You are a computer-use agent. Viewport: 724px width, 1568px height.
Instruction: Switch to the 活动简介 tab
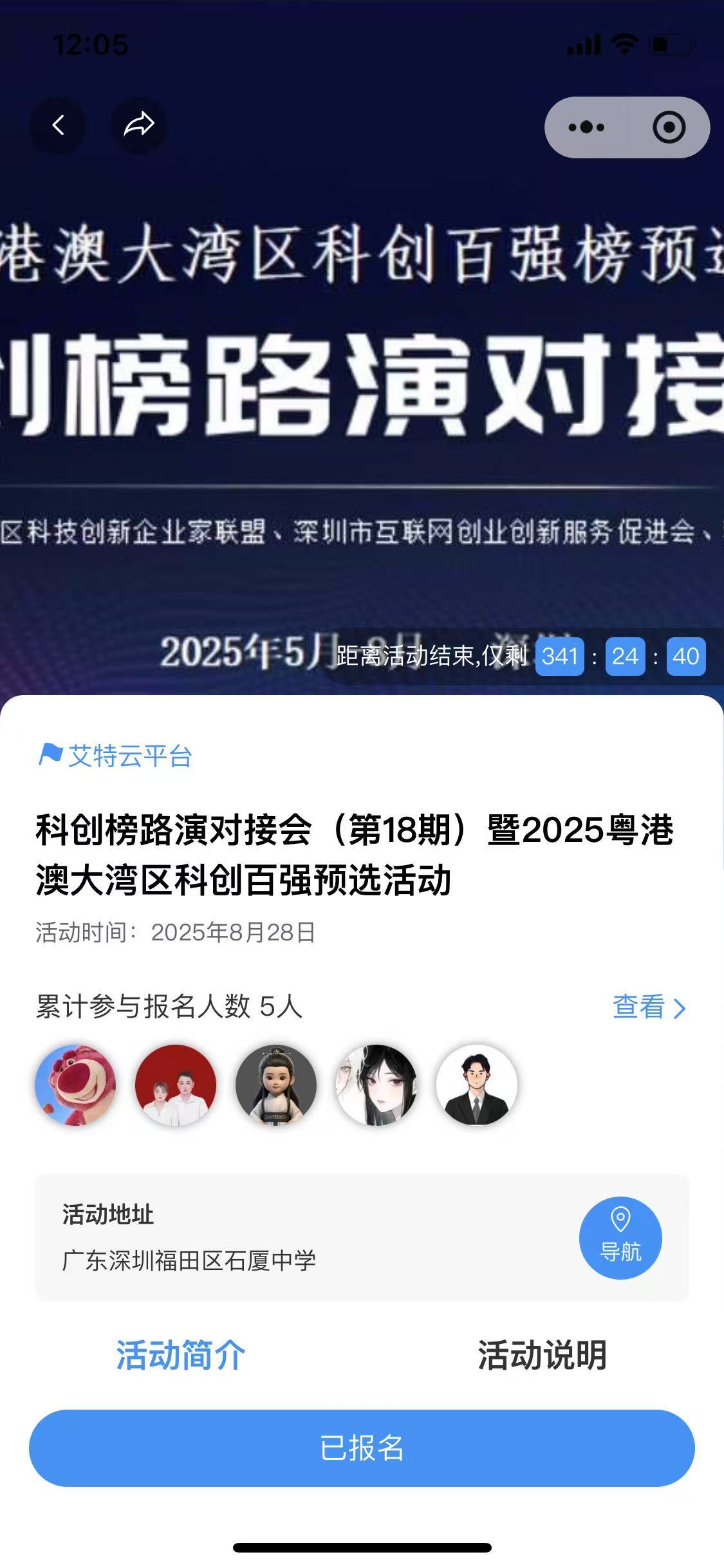point(181,1355)
